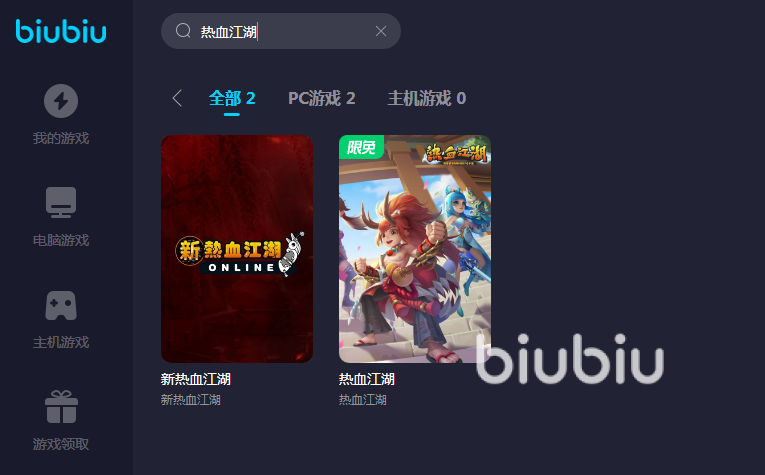Open 游戏领取 in the sidebar

pos(61,421)
